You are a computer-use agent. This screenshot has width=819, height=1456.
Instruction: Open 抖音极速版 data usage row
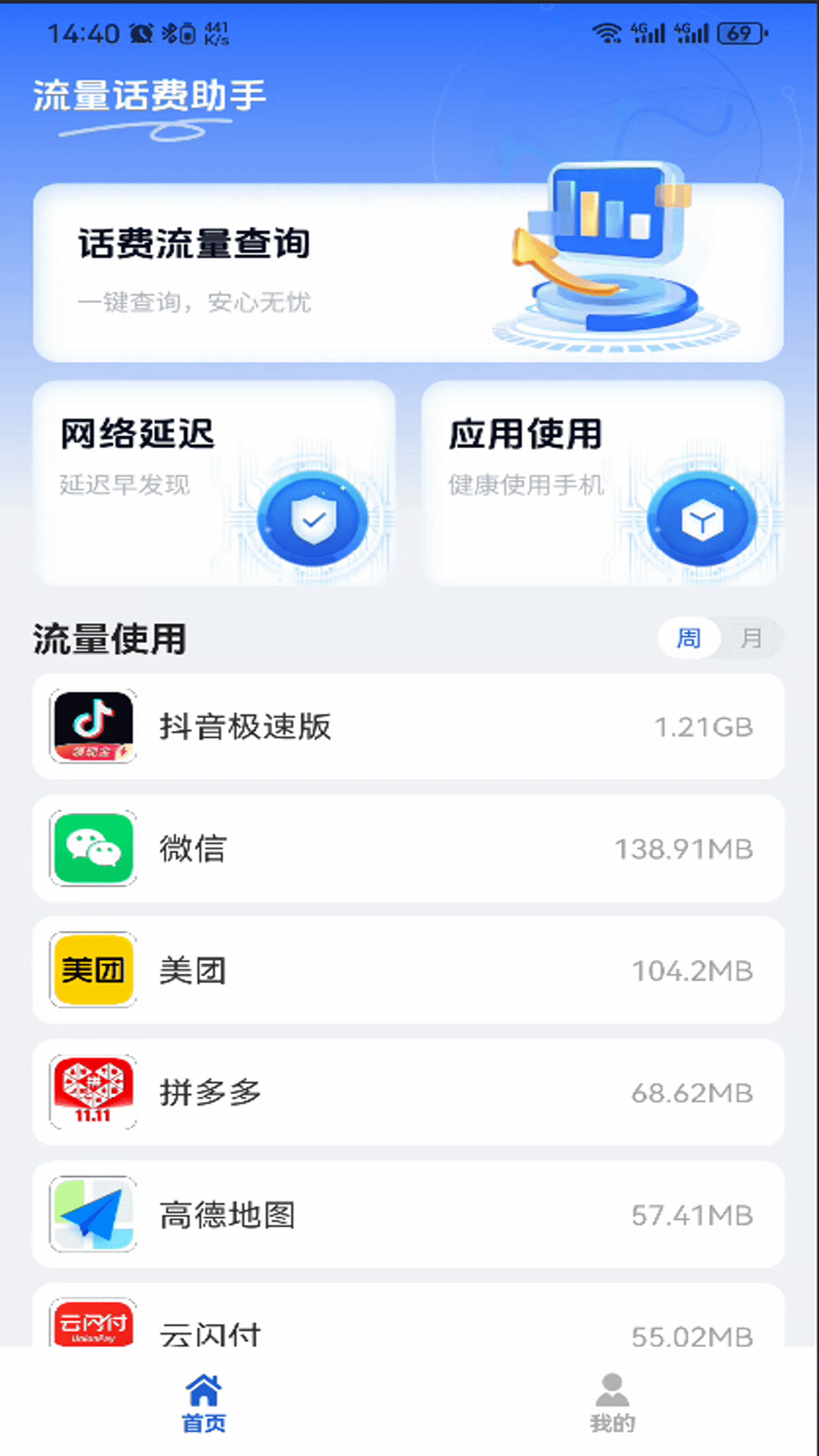408,726
